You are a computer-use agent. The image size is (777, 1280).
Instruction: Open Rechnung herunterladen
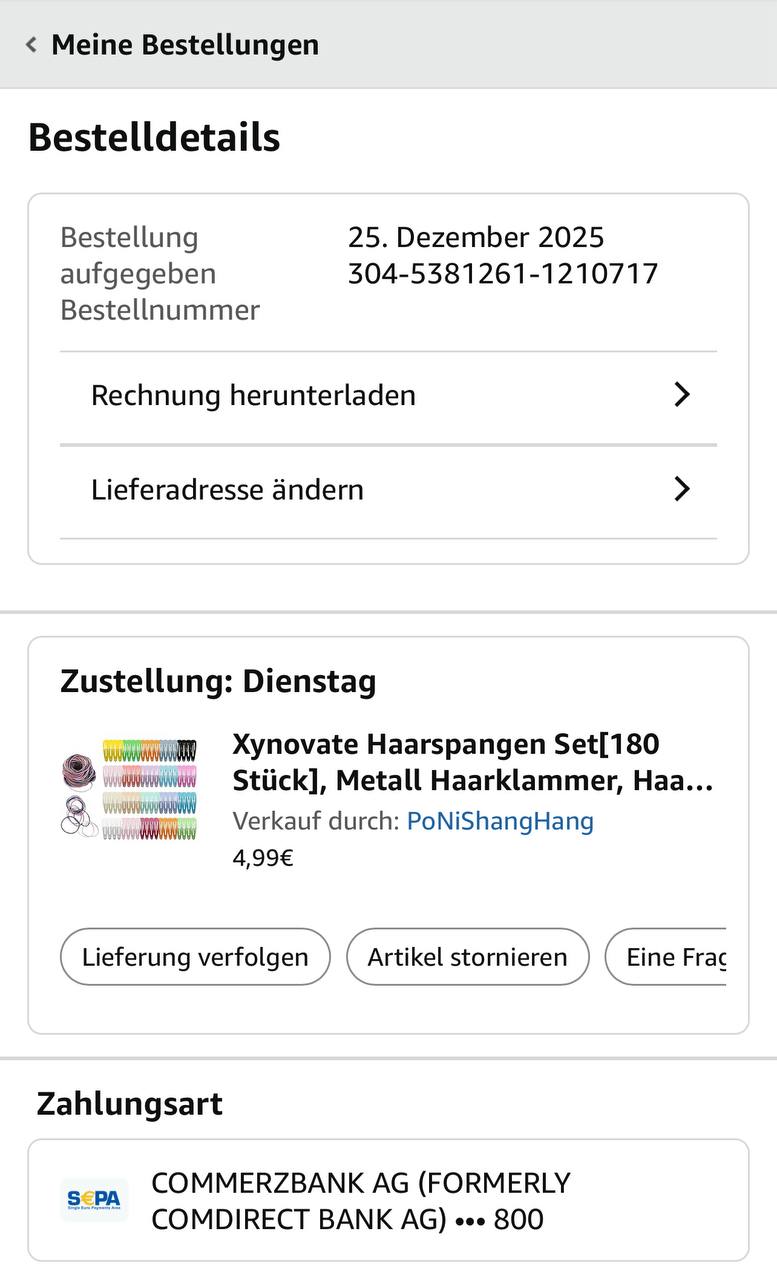[x=388, y=396]
